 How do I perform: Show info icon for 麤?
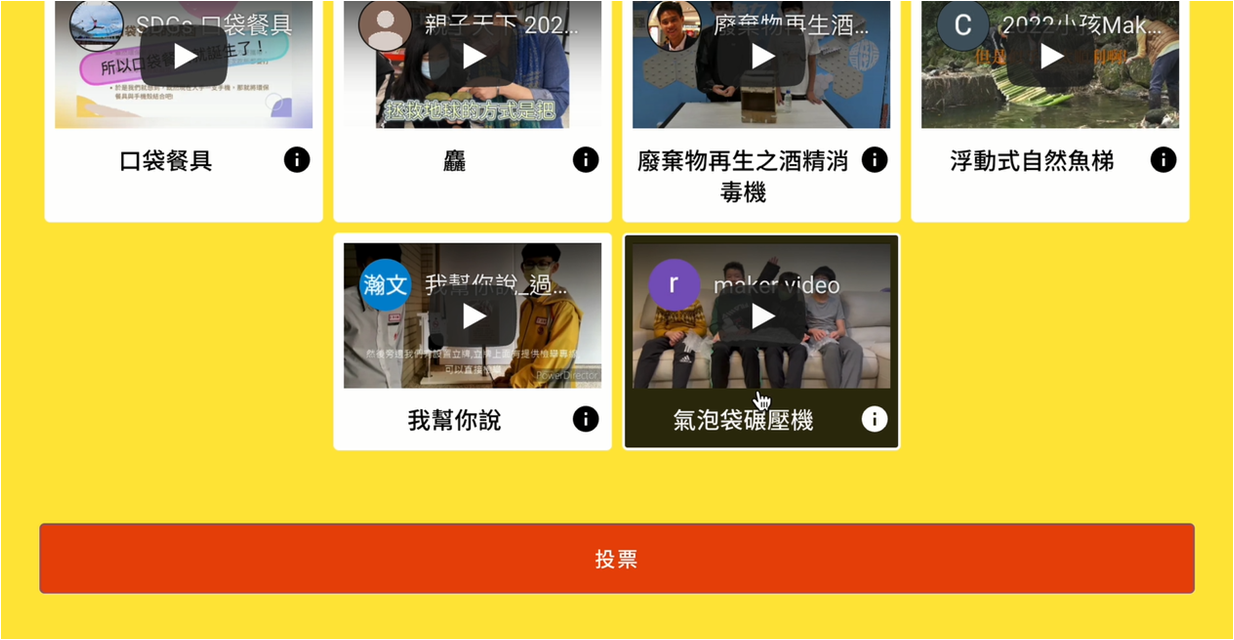[586, 160]
